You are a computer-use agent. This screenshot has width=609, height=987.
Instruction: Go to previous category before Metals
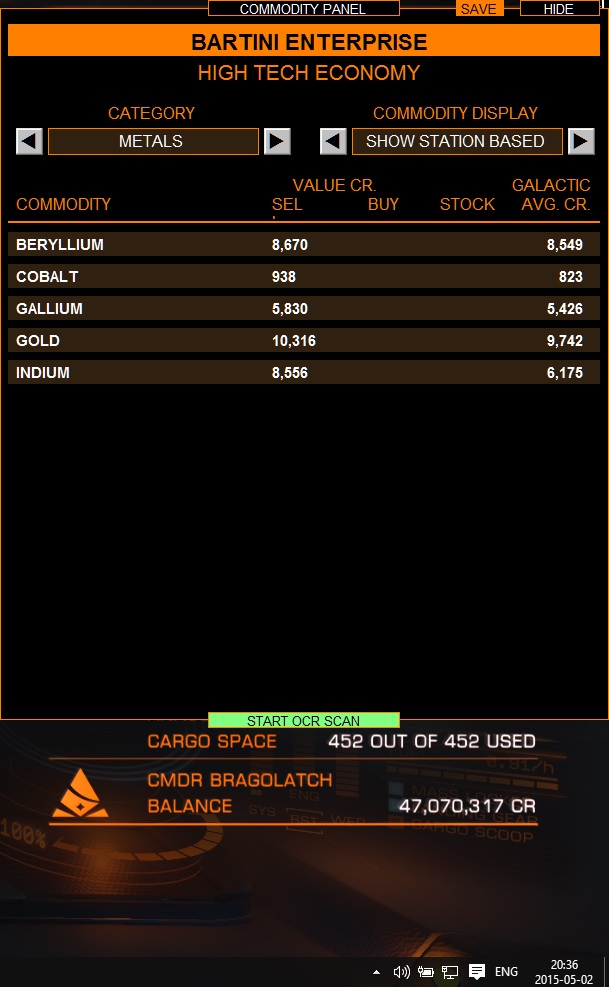point(29,141)
